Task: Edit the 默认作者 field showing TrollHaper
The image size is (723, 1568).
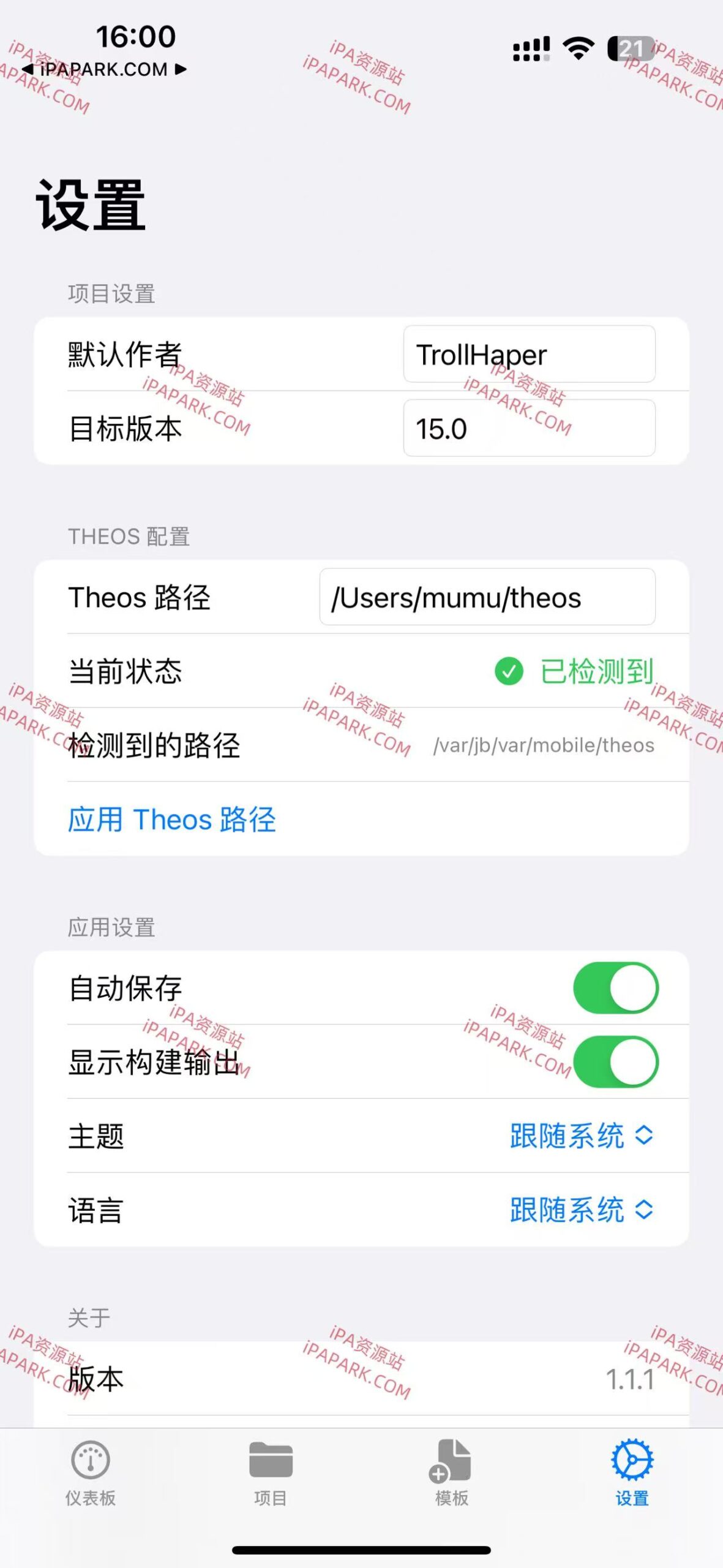Action: 529,354
